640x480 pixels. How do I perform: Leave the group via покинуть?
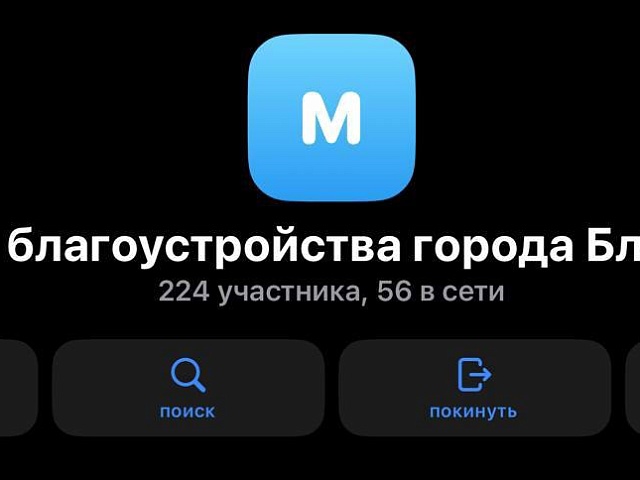coord(474,388)
